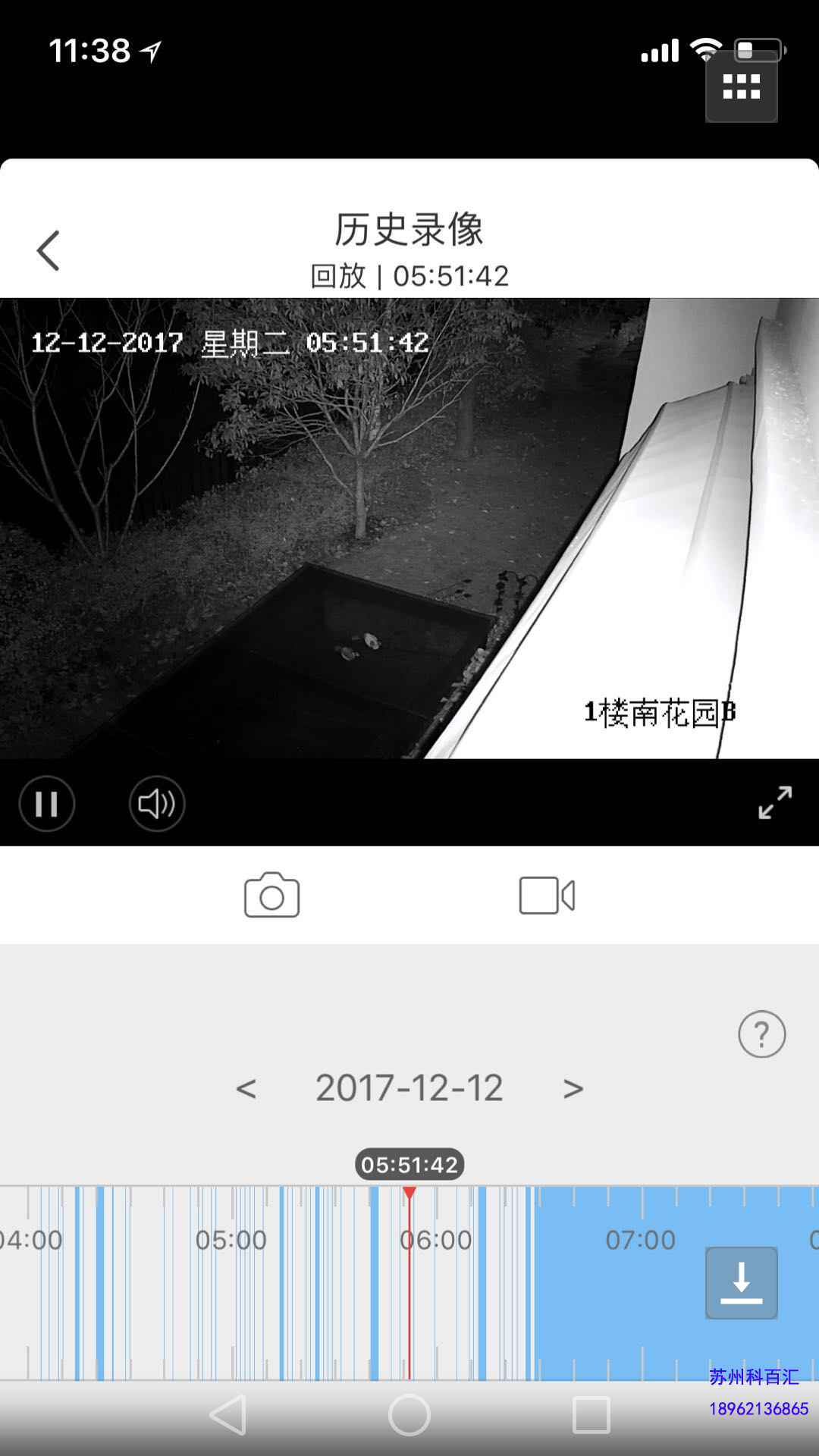Tap the system back triangle

(228, 1415)
